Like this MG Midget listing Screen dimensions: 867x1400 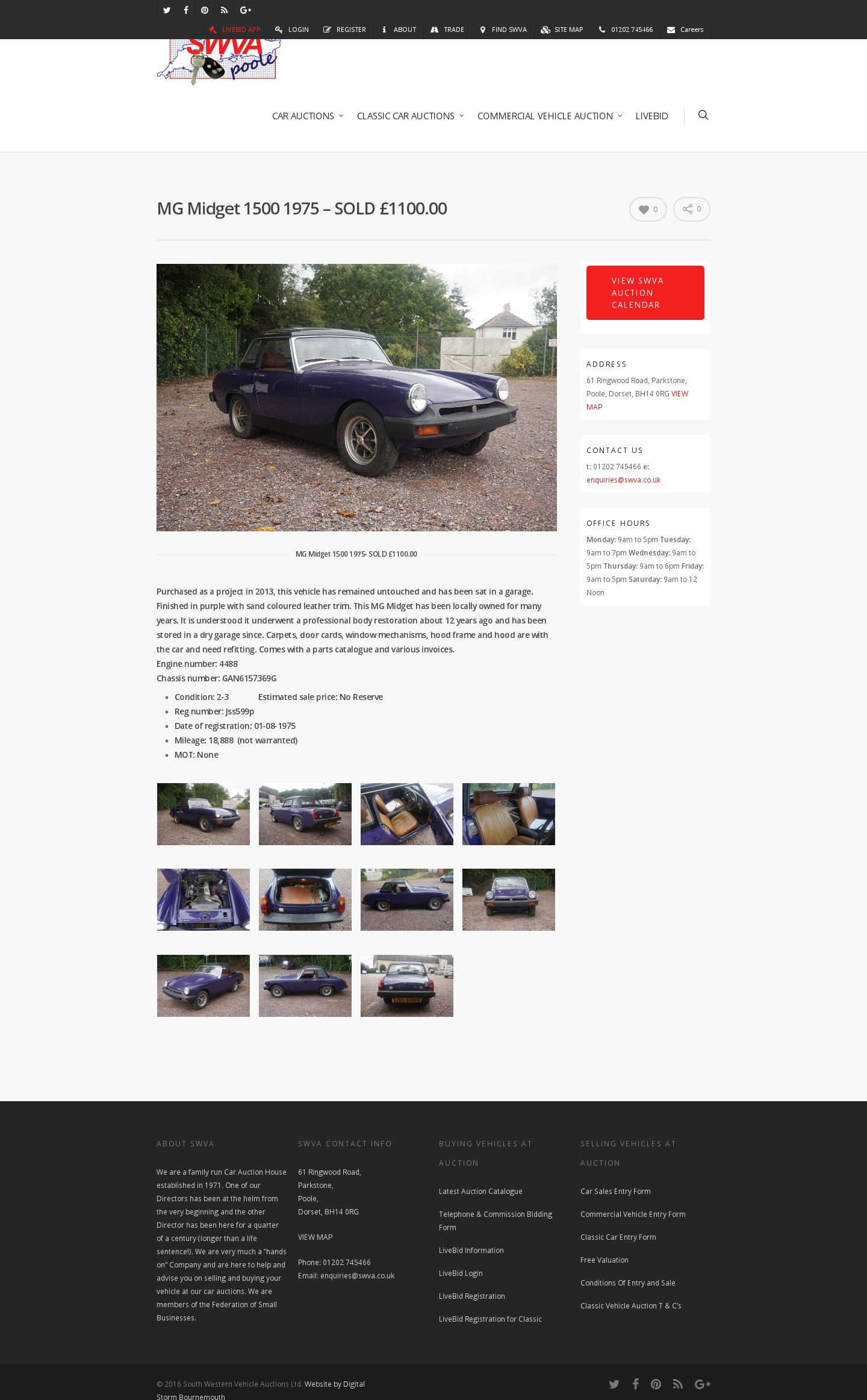tap(648, 209)
